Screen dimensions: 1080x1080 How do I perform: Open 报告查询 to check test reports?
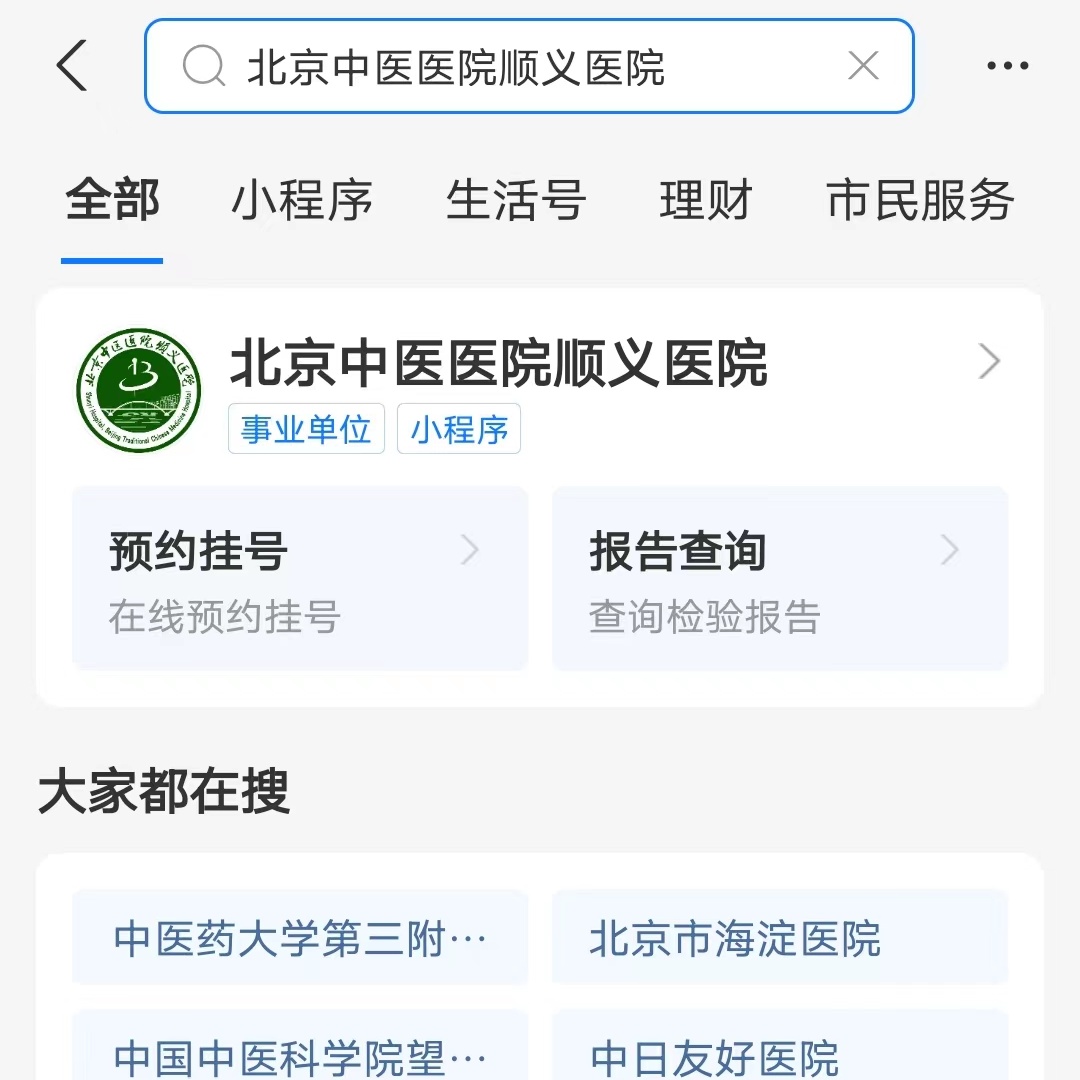click(779, 578)
